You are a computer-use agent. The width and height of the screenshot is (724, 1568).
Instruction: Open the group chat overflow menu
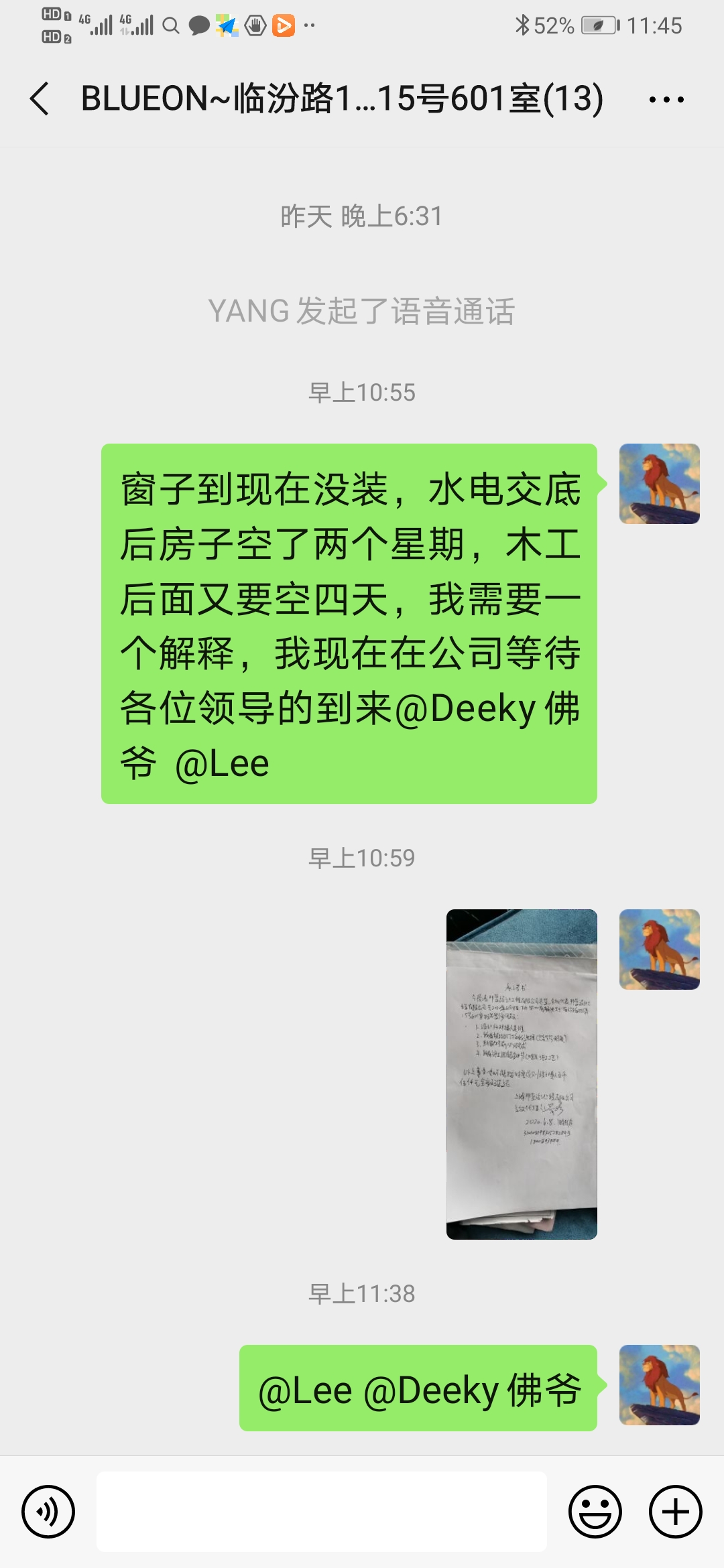666,99
